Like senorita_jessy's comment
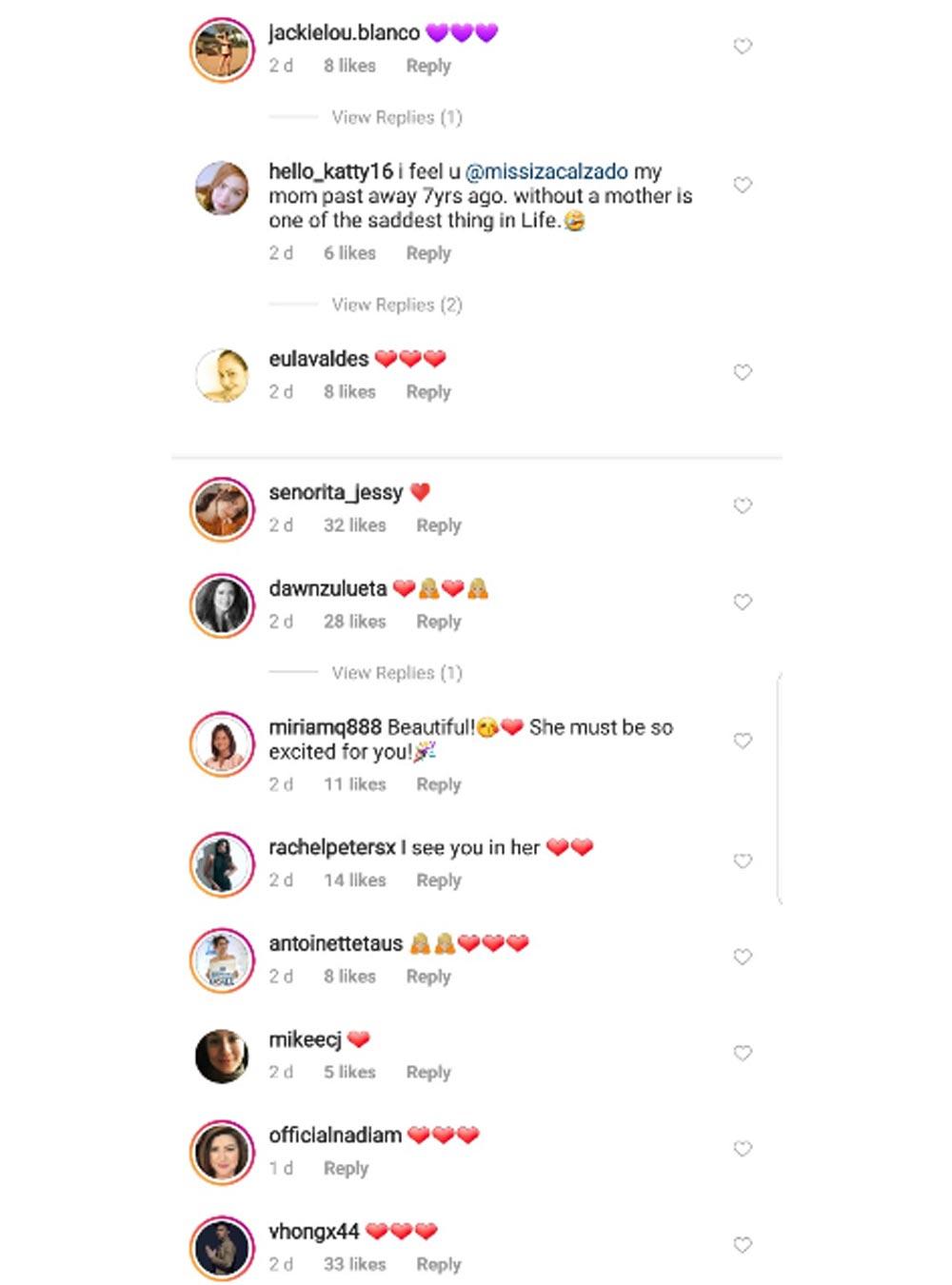952x1285 pixels. pyautogui.click(x=743, y=505)
